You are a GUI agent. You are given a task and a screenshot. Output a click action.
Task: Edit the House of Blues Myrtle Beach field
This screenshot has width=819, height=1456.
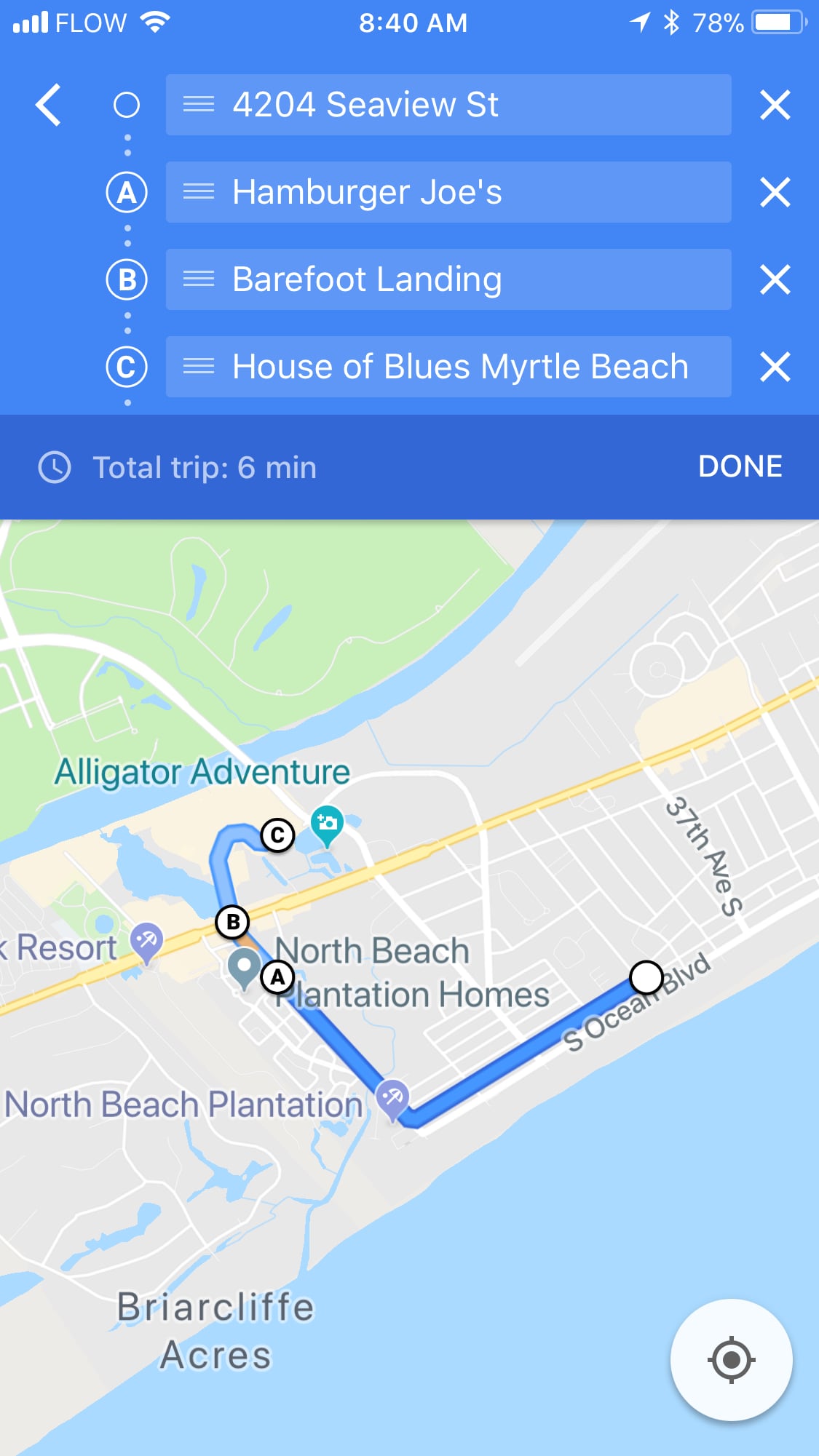(448, 367)
